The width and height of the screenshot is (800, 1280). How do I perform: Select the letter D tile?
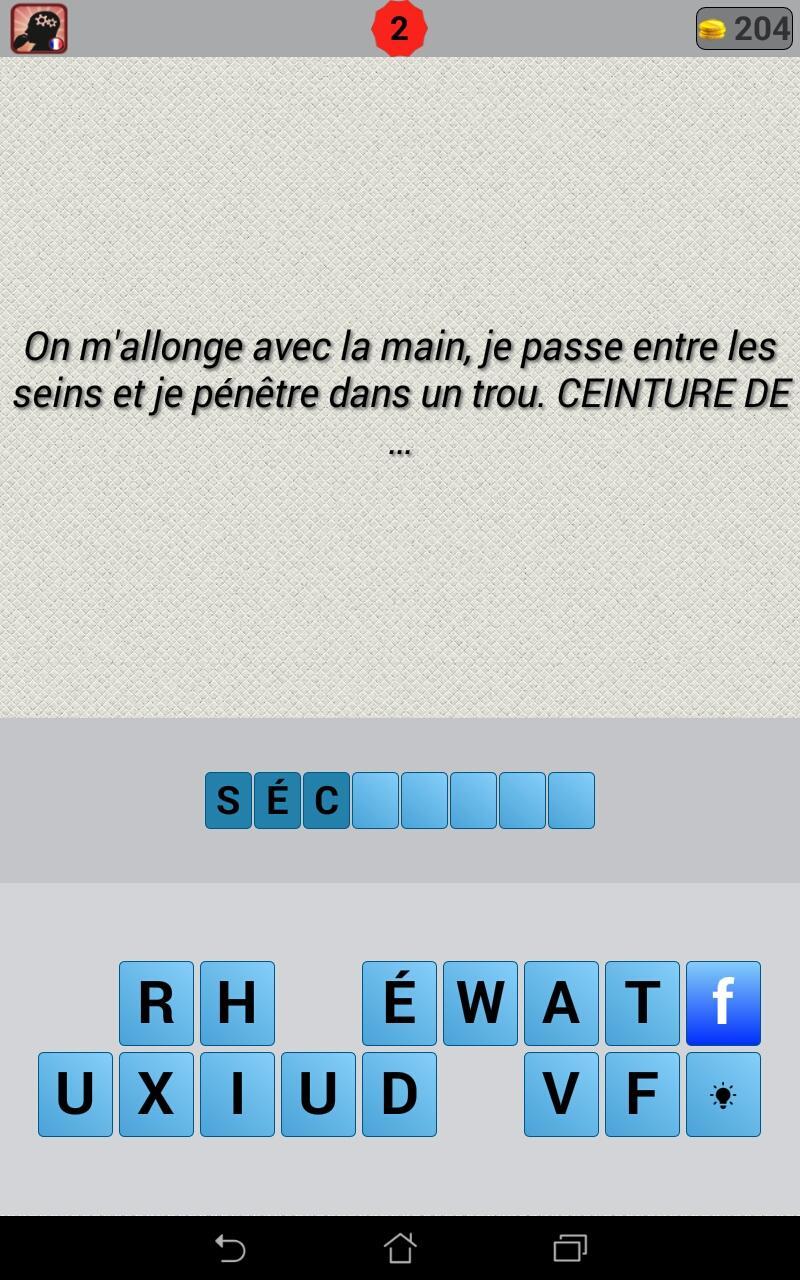(x=399, y=1094)
